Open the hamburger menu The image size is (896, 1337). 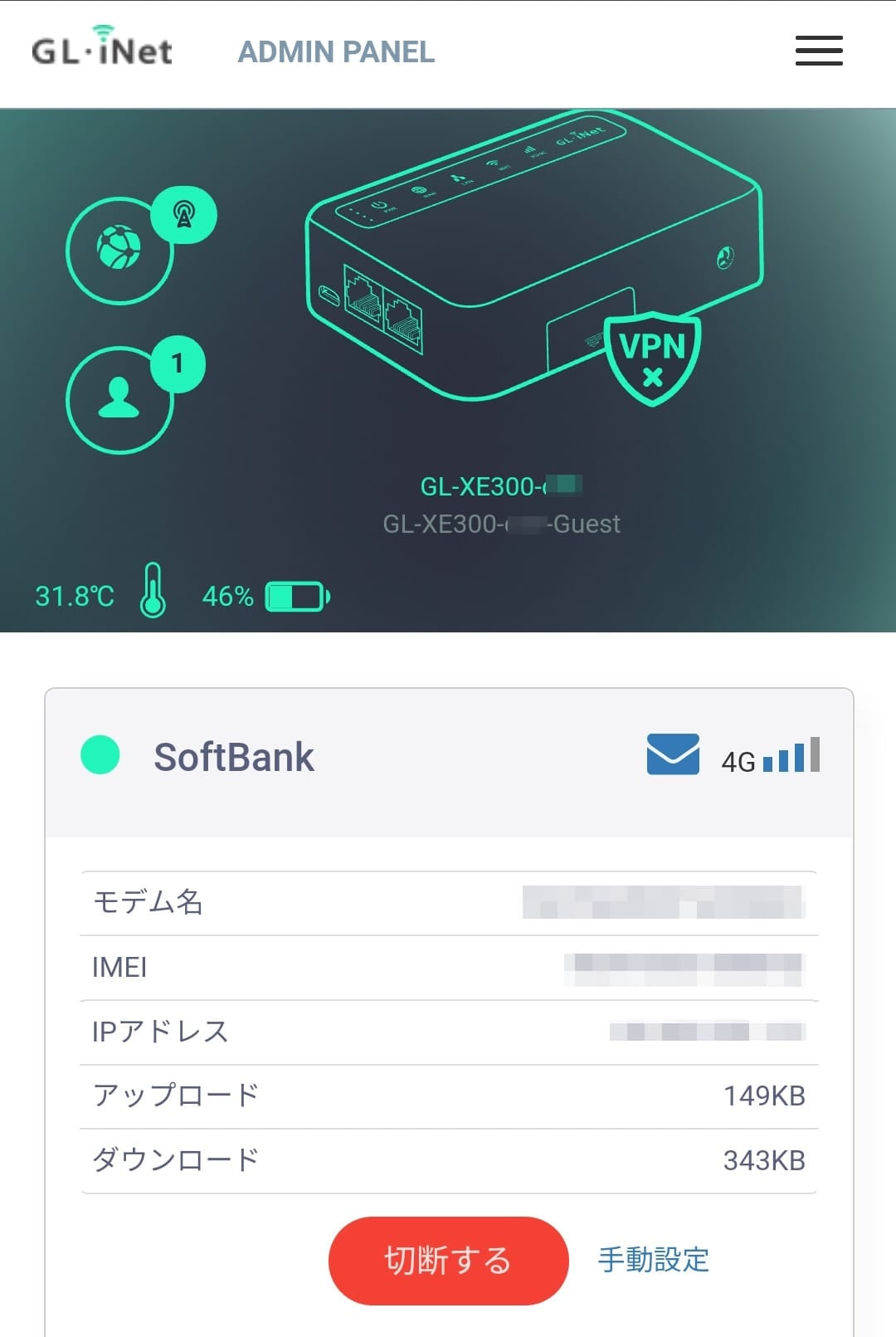coord(818,51)
